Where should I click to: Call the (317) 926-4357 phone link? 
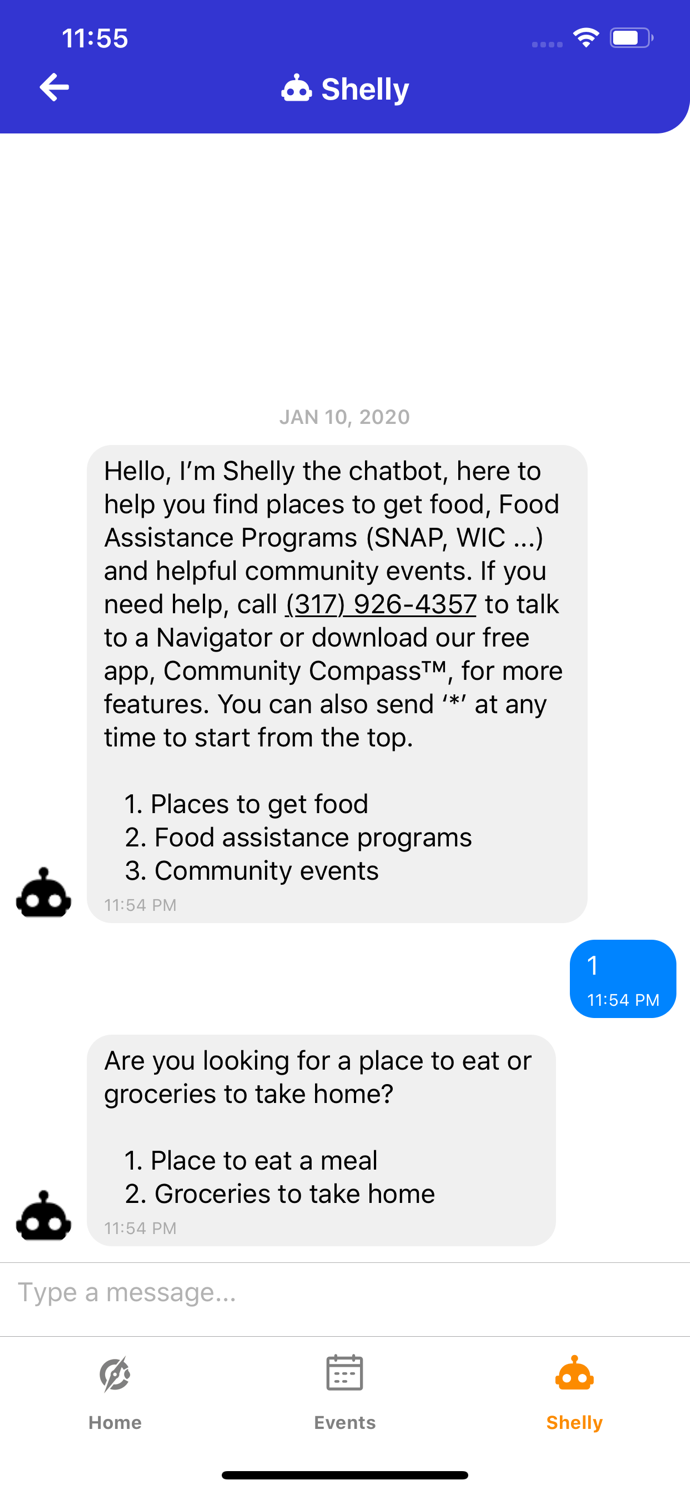click(380, 605)
